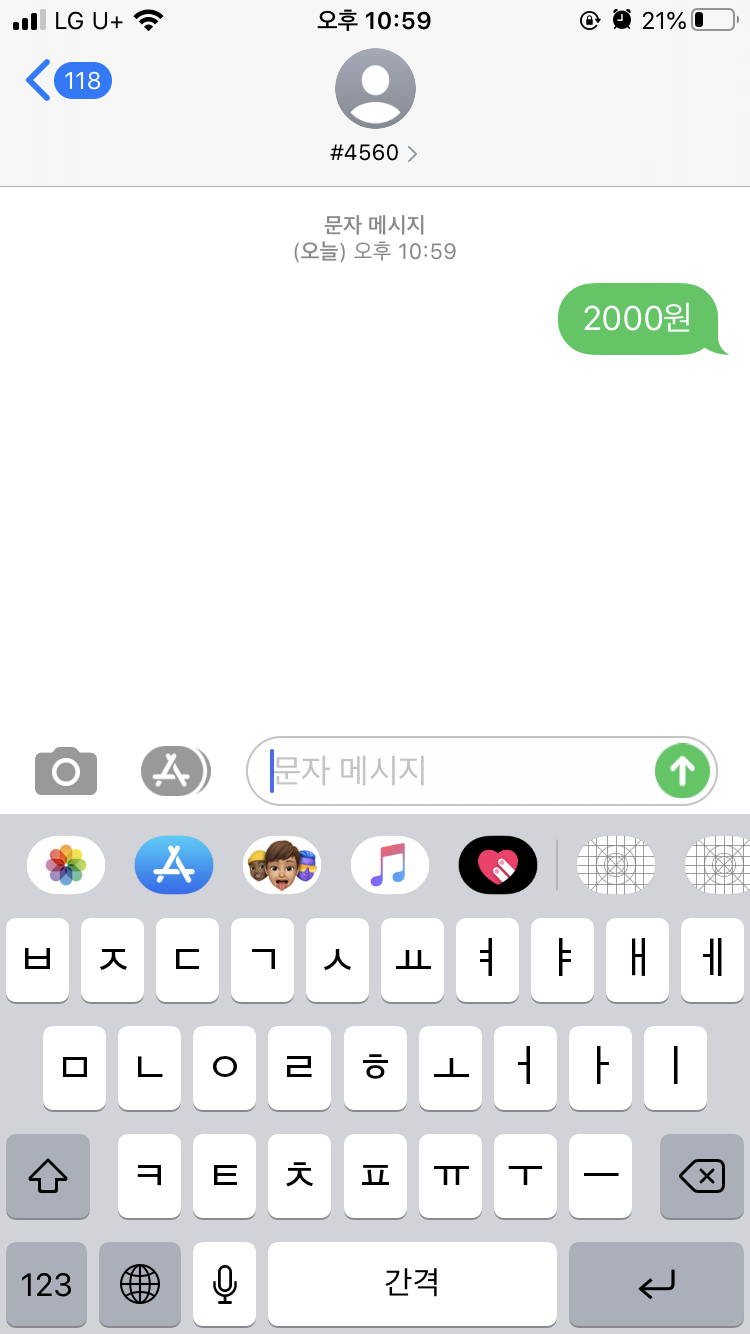Tap the shift key

point(48,1177)
